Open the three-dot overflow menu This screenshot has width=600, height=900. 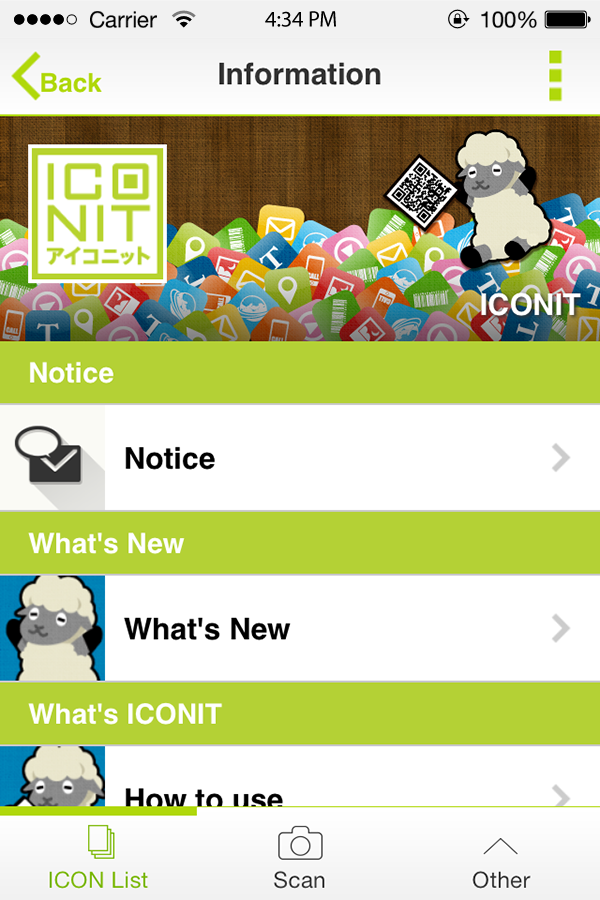(x=555, y=75)
